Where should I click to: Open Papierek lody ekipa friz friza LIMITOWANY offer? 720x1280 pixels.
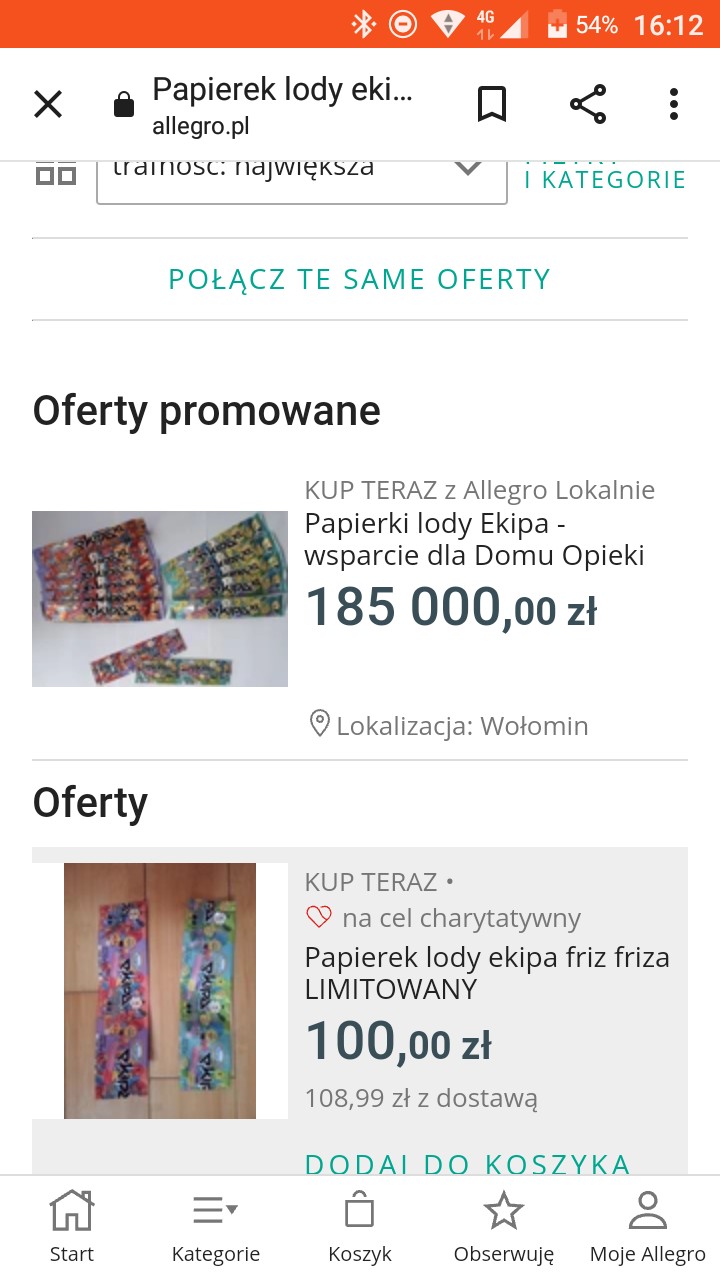point(487,973)
